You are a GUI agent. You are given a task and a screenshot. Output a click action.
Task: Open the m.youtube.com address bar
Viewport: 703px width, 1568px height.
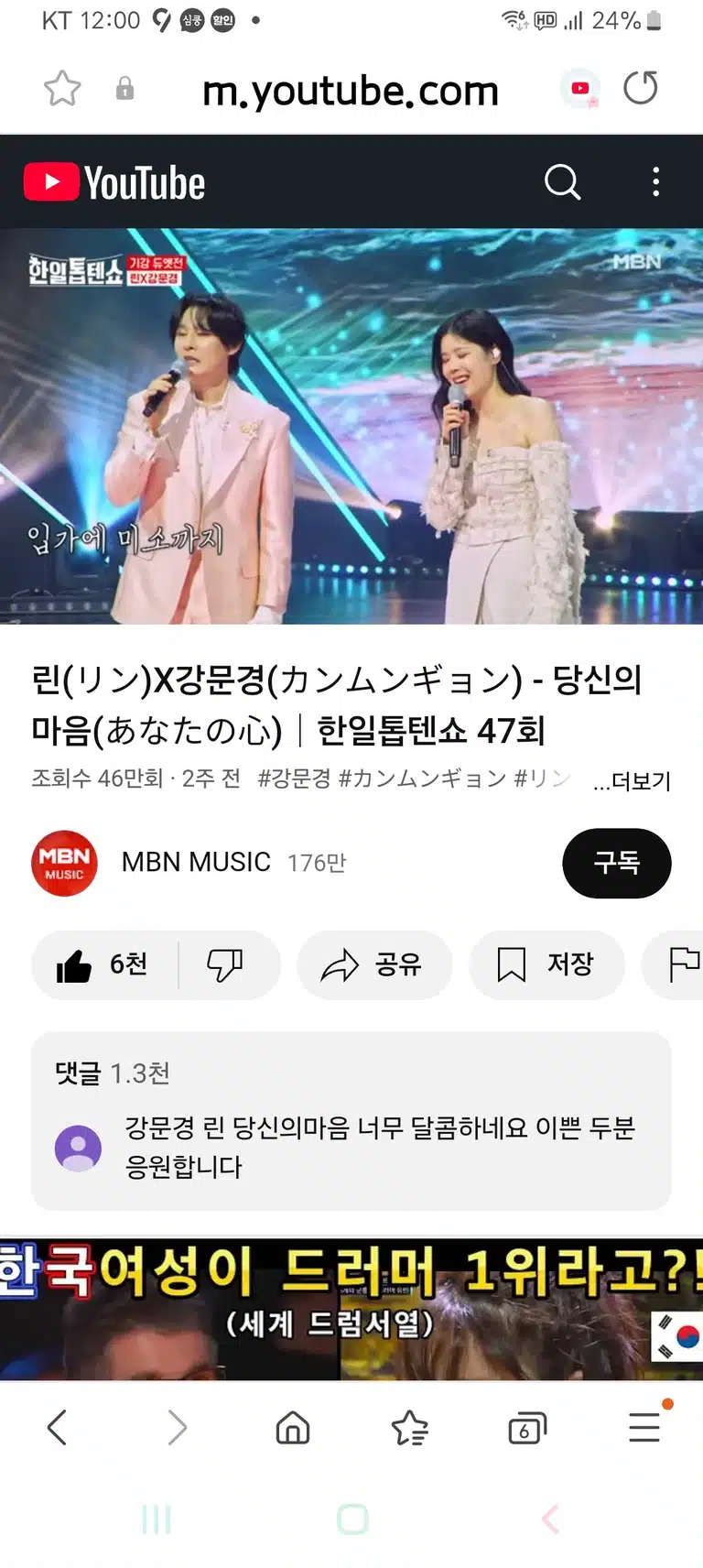(351, 91)
